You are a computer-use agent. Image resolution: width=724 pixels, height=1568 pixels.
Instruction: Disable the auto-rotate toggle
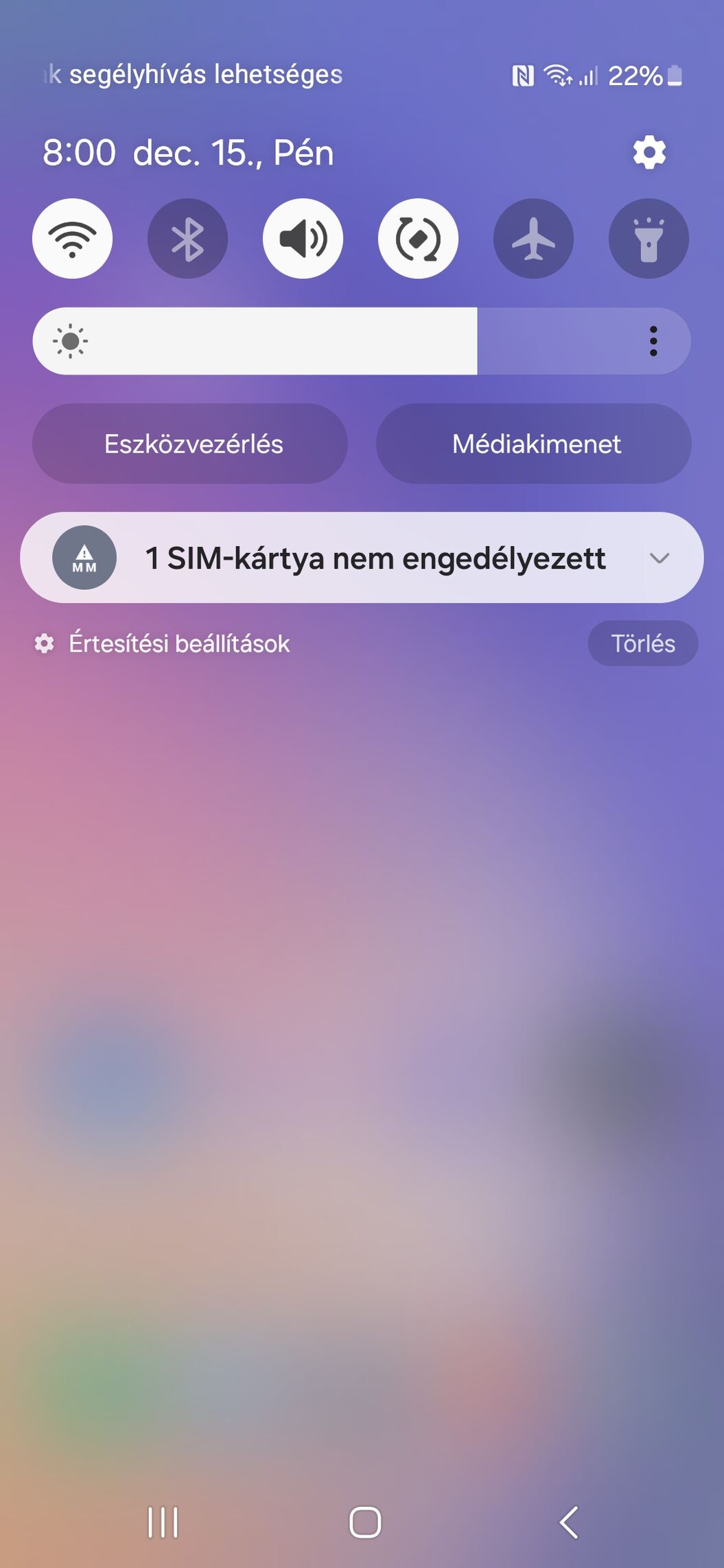(x=418, y=239)
